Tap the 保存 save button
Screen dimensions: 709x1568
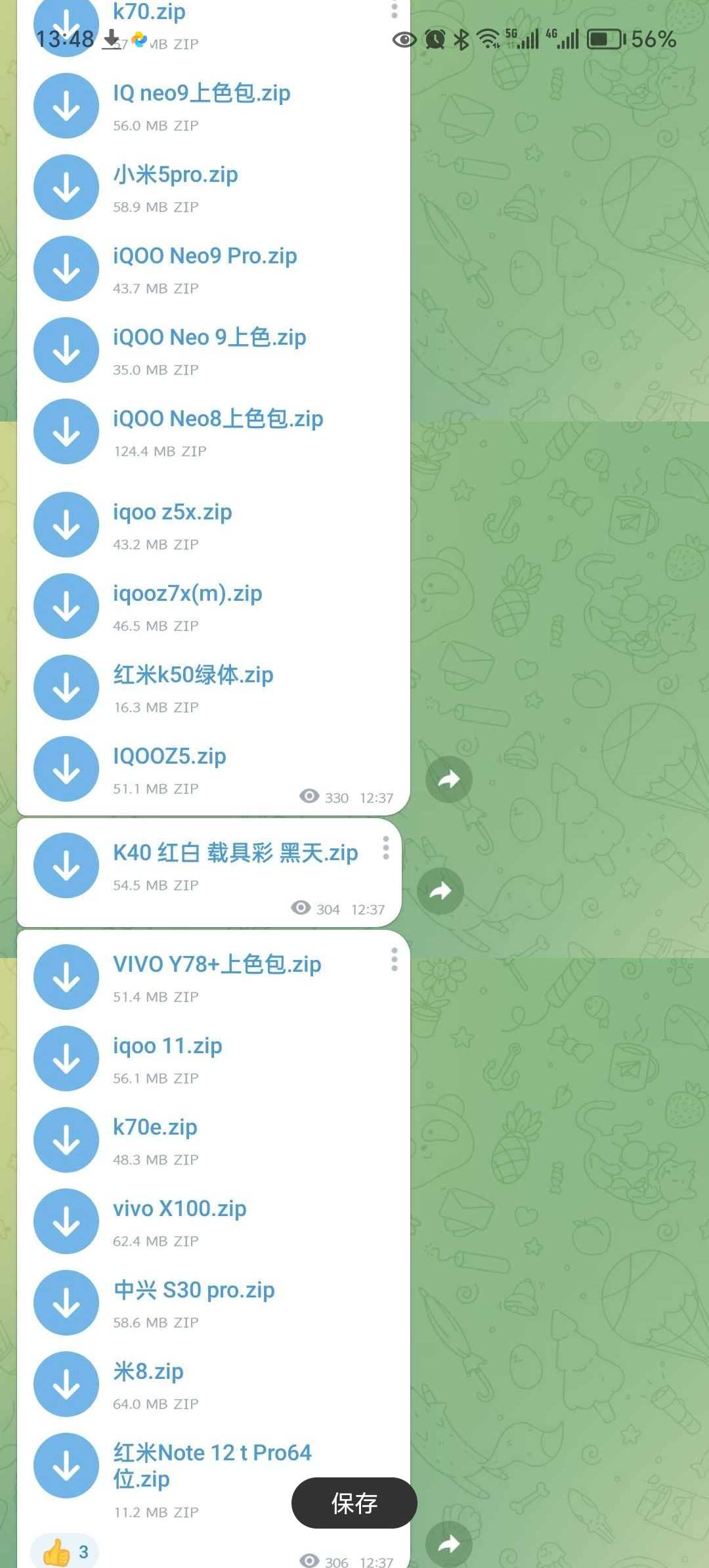coord(354,1503)
